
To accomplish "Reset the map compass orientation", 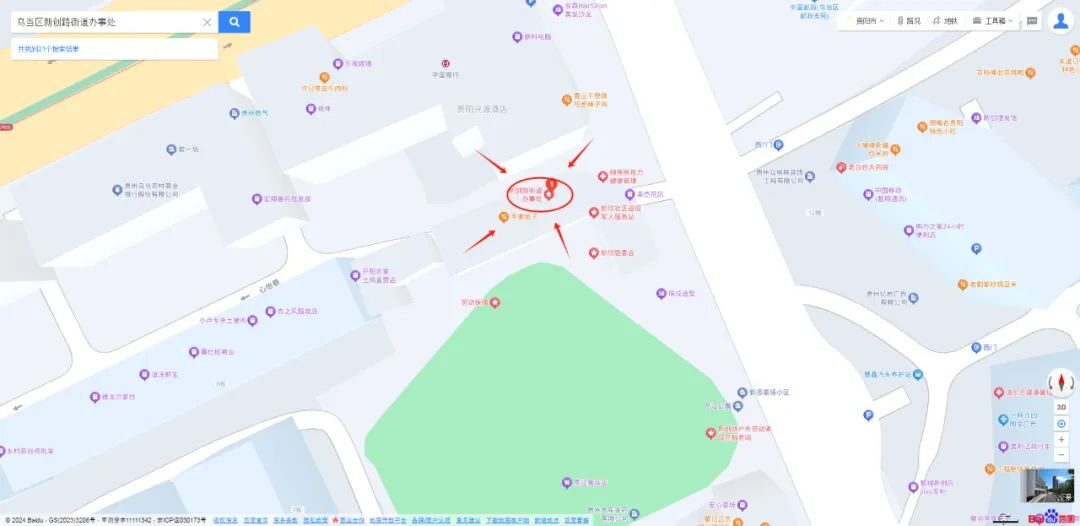I will (1061, 383).
